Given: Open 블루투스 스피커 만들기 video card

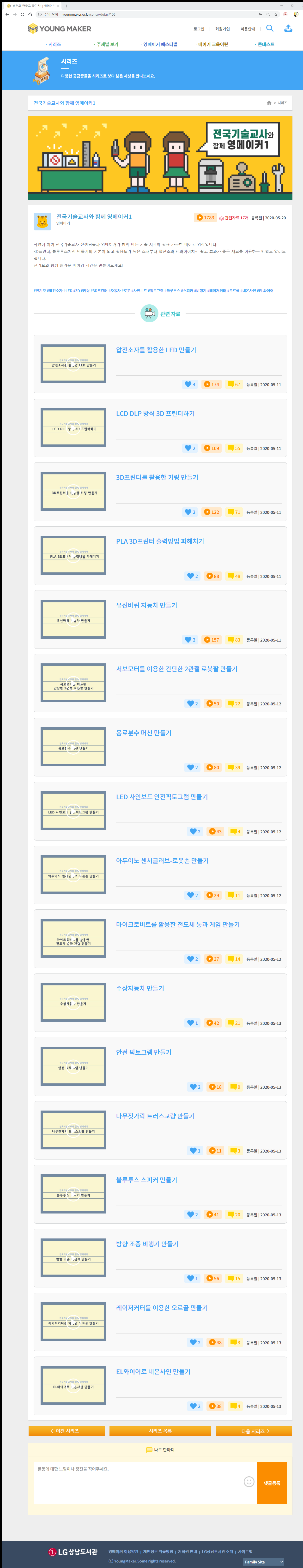Looking at the screenshot, I should pos(147,1180).
